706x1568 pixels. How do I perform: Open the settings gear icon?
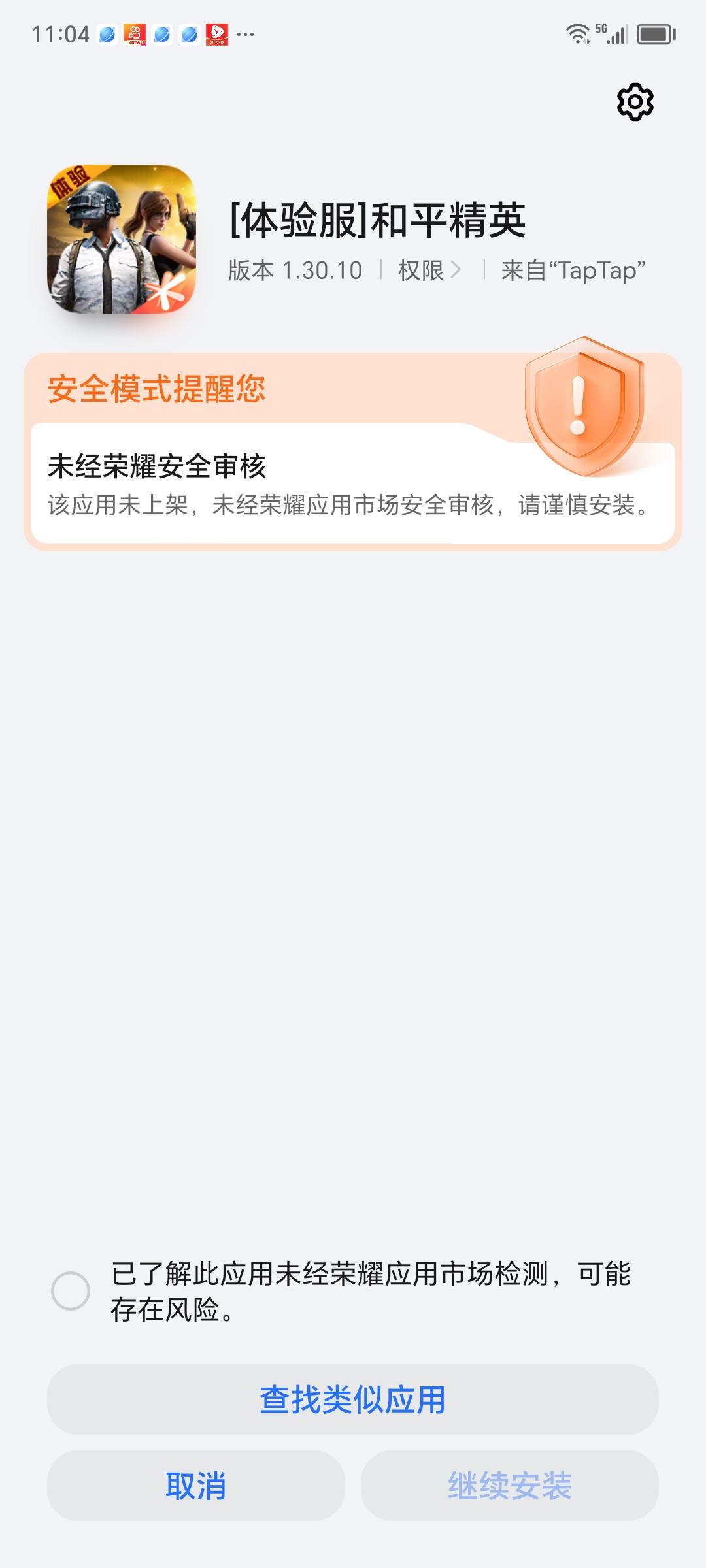click(x=635, y=102)
